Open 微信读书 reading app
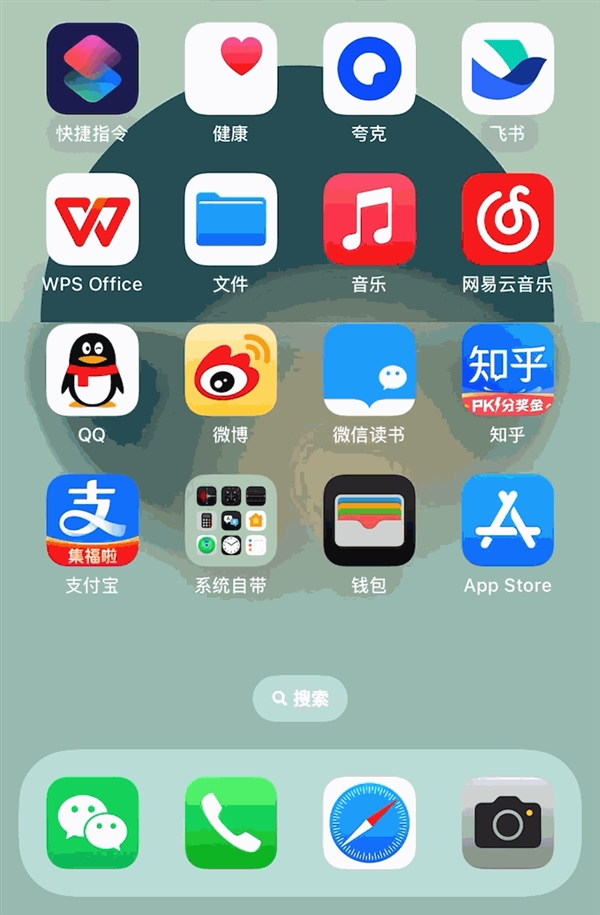 click(x=369, y=369)
